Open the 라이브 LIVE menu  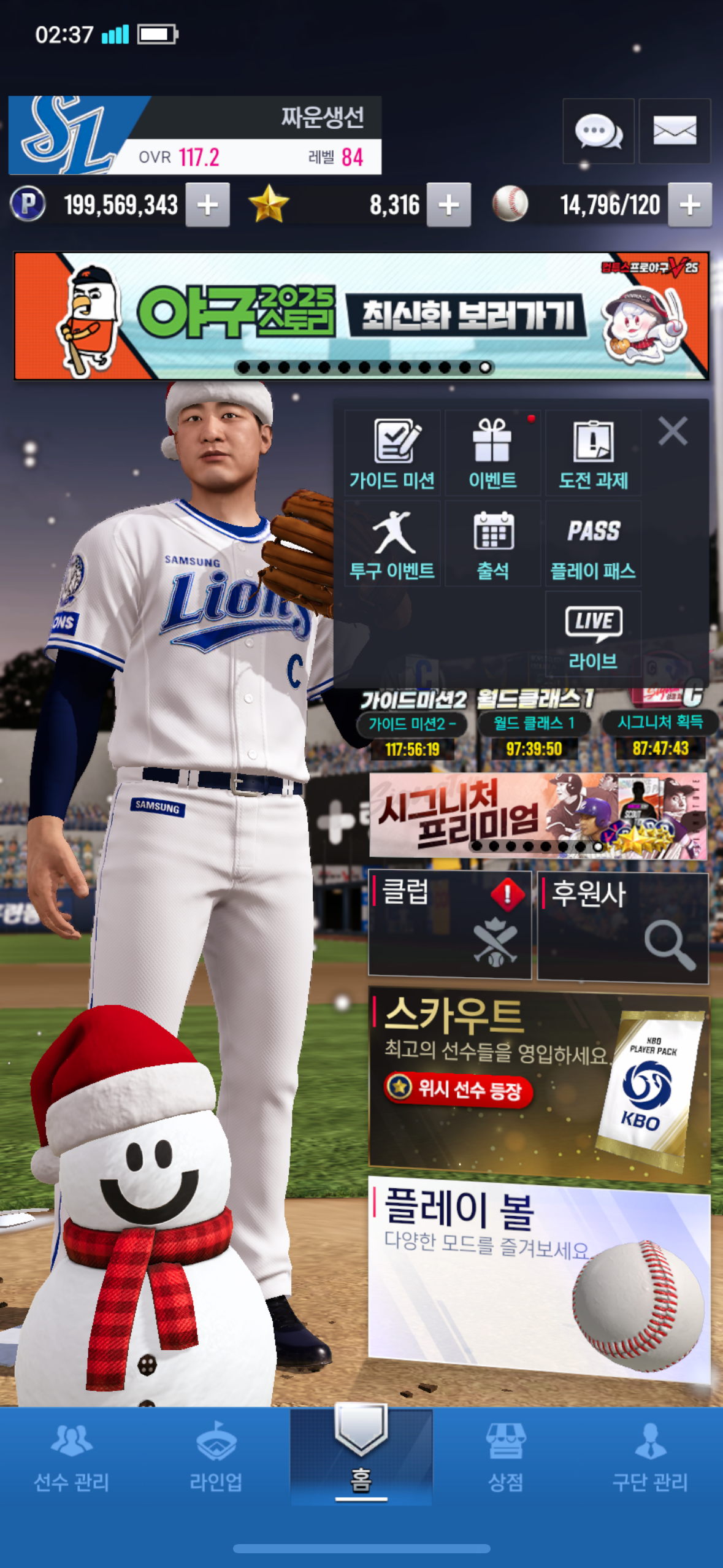[x=593, y=635]
